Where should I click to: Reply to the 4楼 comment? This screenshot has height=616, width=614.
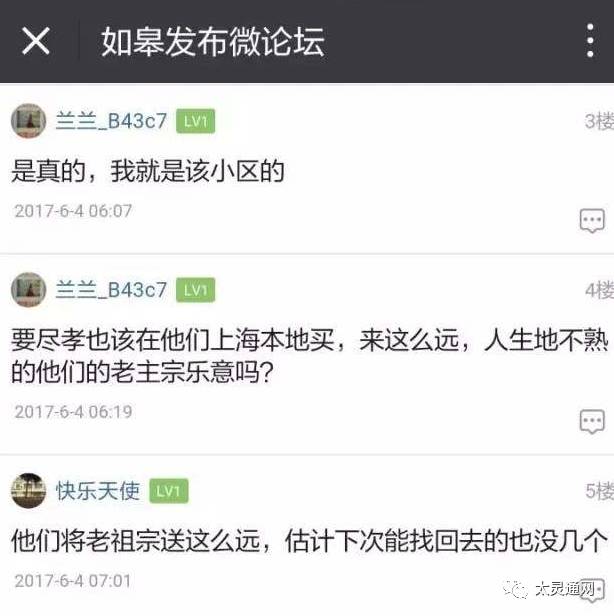coord(592,421)
